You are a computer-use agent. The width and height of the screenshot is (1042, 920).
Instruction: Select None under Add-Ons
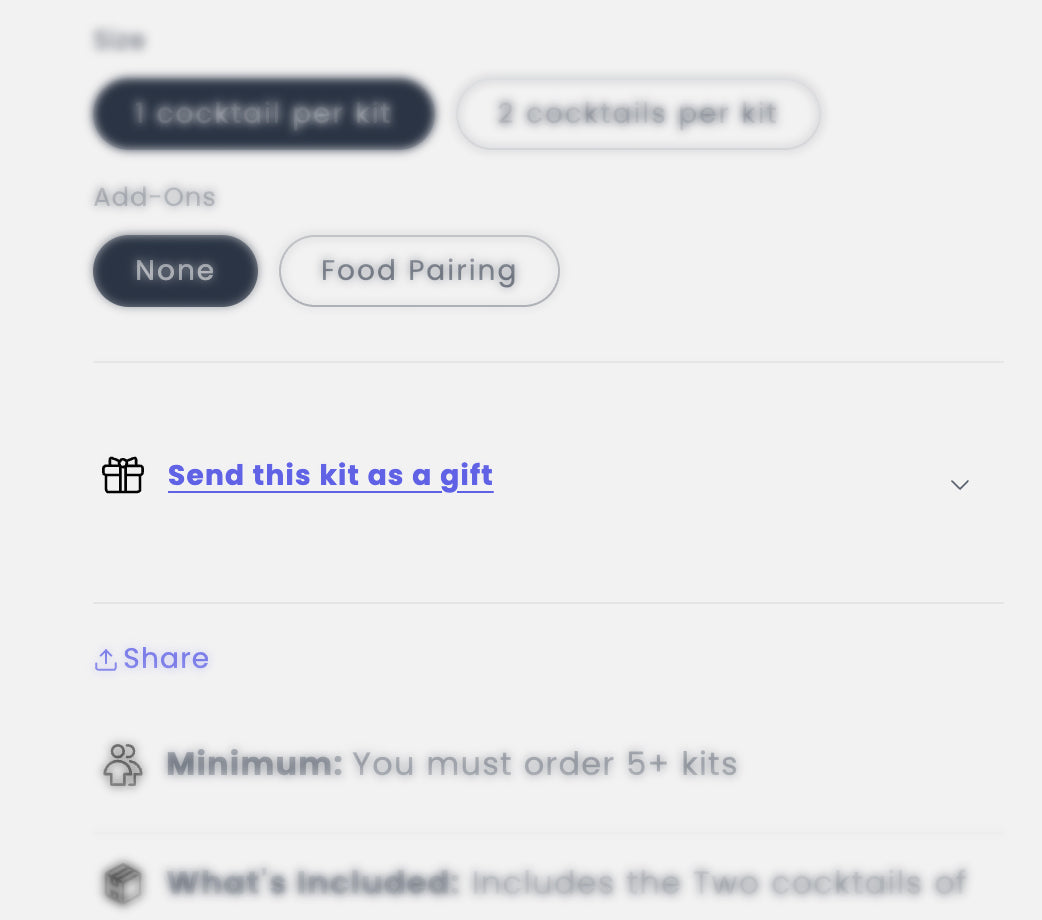175,271
